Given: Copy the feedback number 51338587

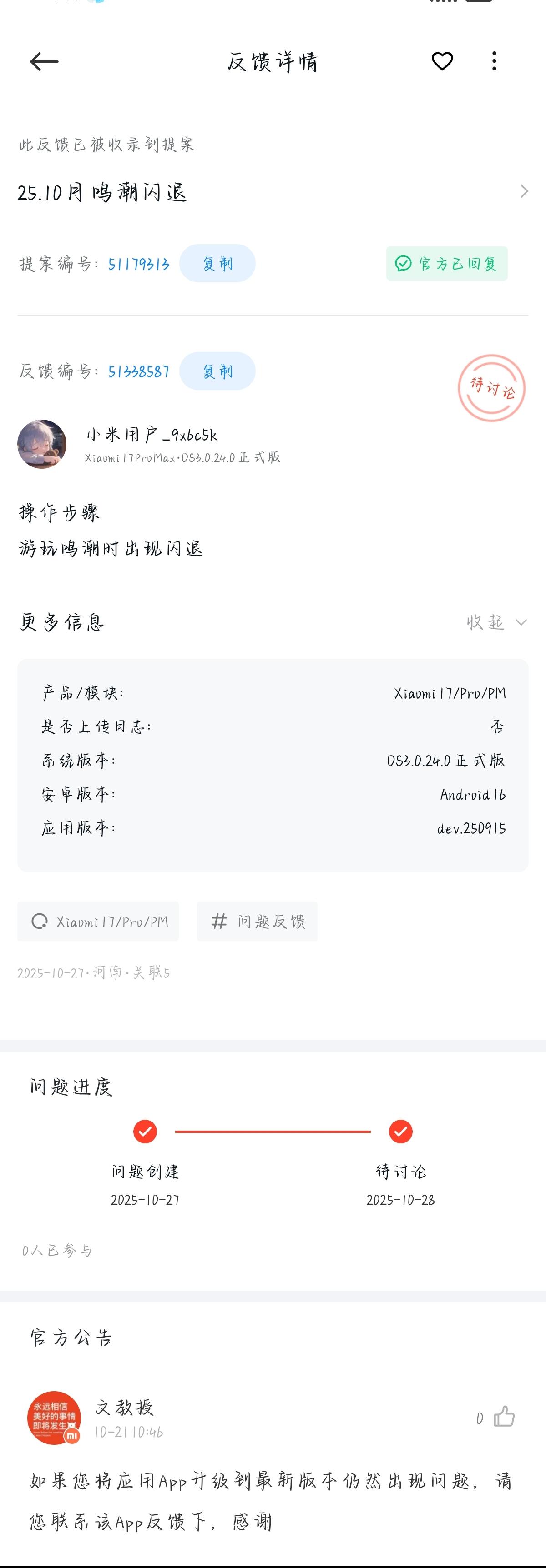Looking at the screenshot, I should (x=217, y=371).
